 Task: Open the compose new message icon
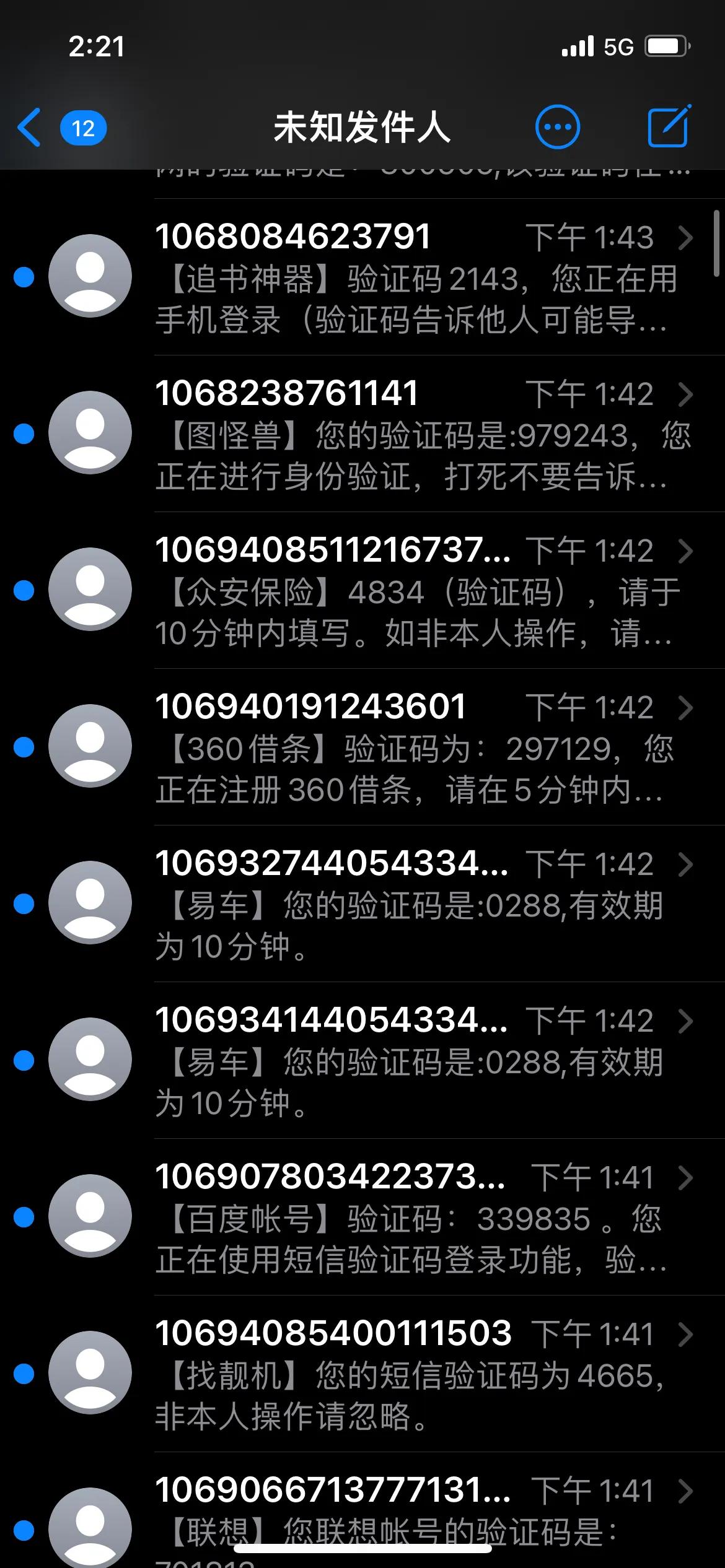click(669, 126)
